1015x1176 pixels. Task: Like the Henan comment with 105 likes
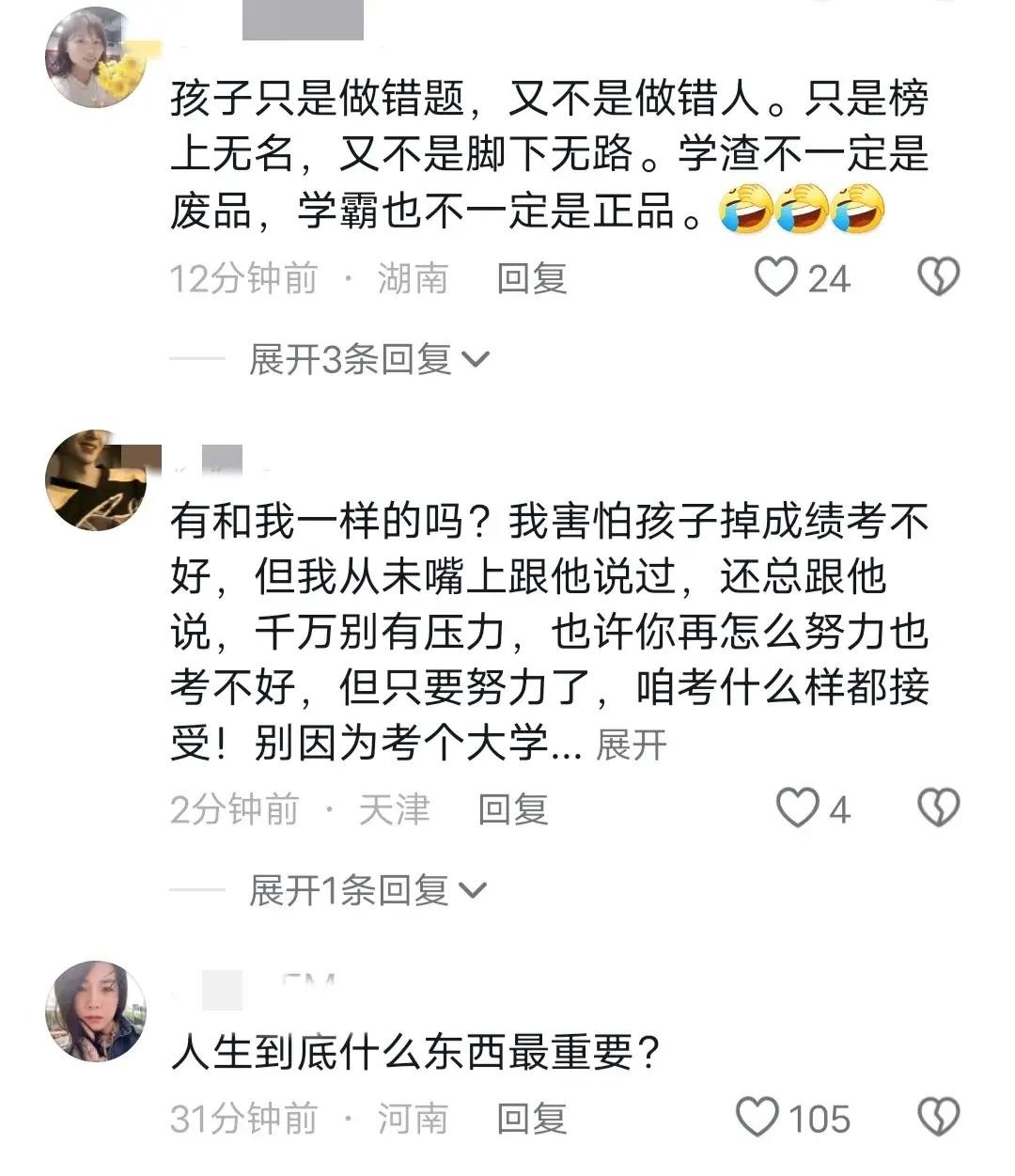(x=757, y=1118)
